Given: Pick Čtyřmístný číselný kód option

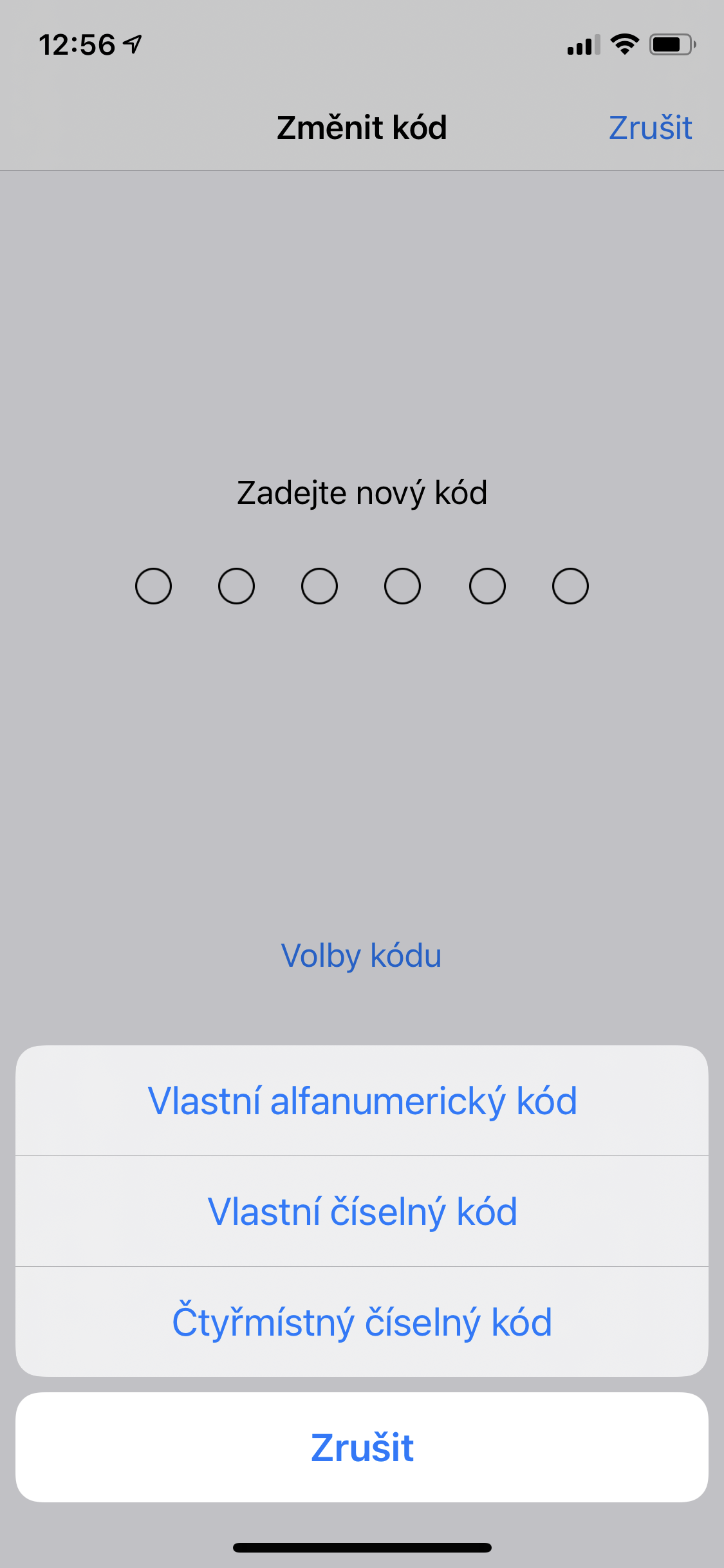Looking at the screenshot, I should (x=362, y=1322).
